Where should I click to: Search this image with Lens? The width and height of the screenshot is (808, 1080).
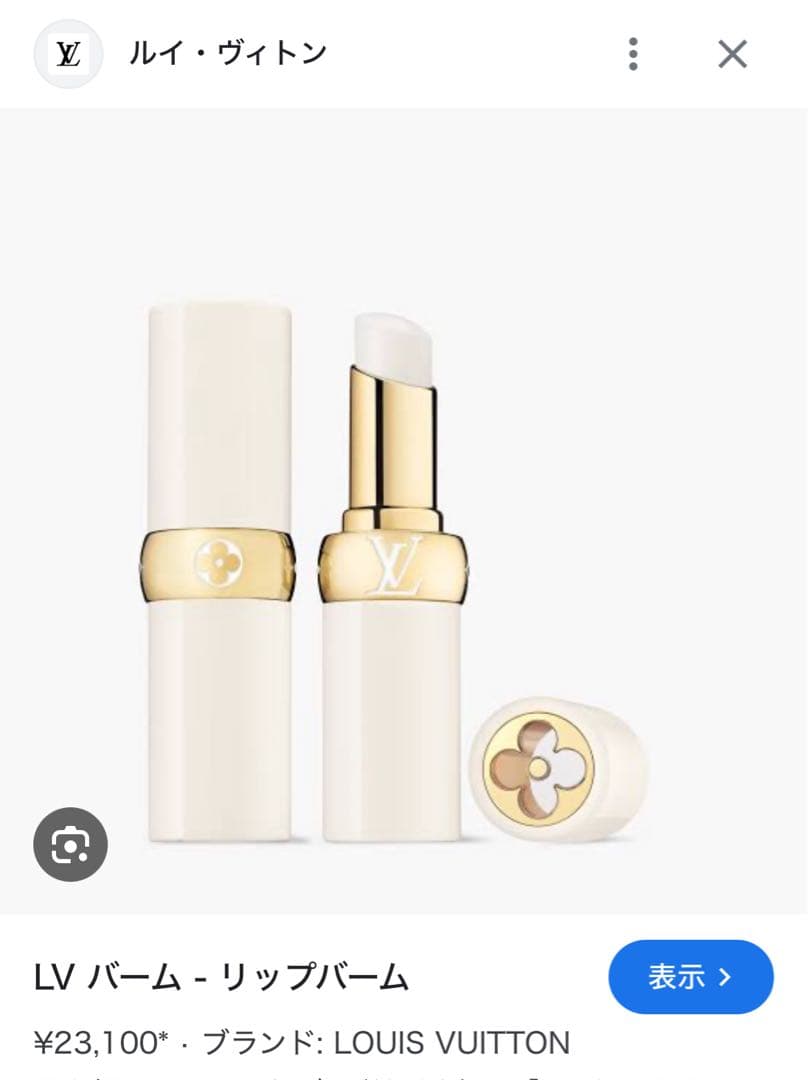(x=70, y=845)
